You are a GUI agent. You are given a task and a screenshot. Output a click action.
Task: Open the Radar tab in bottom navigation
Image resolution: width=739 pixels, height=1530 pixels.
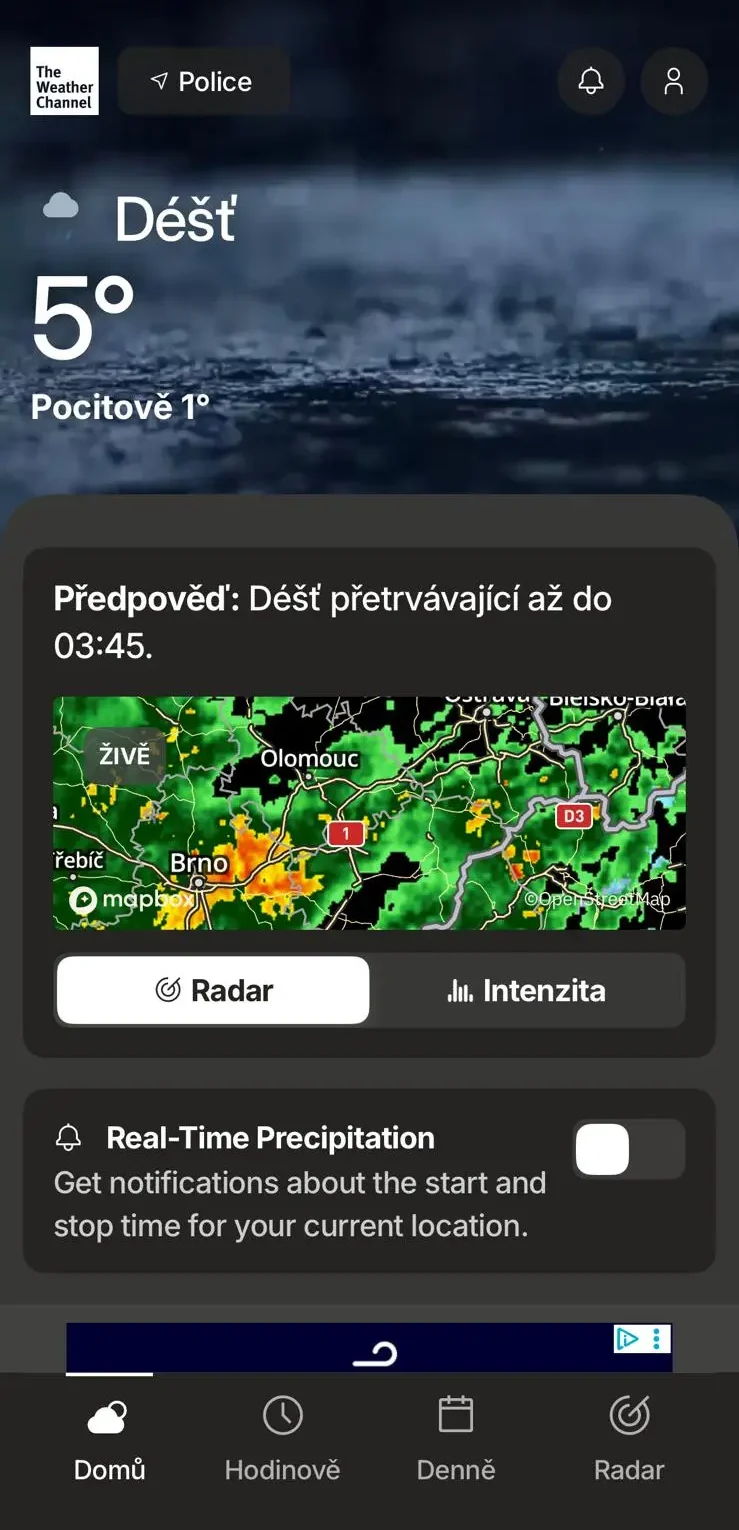click(629, 1440)
